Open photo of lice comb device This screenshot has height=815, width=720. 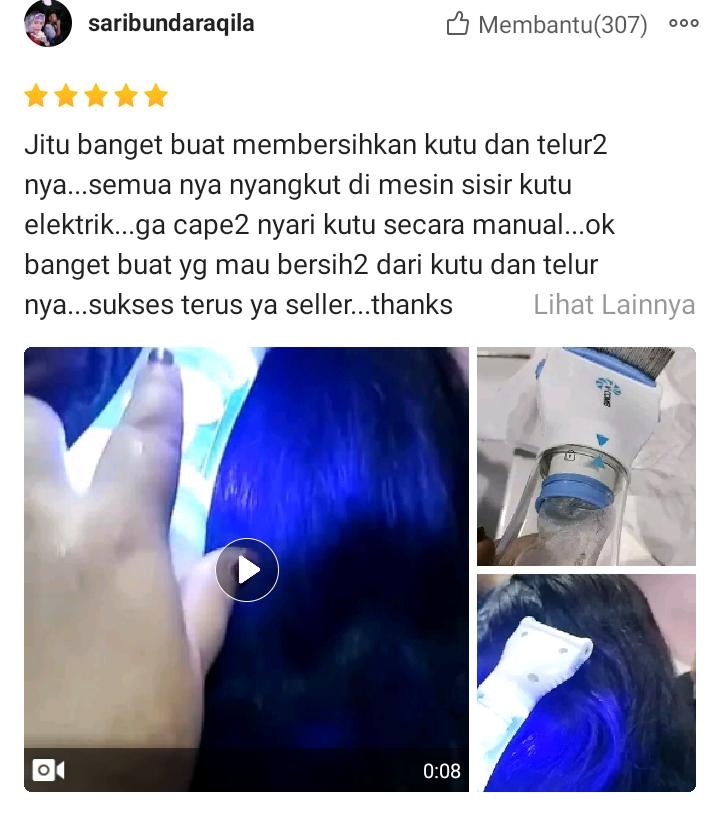[x=586, y=456]
